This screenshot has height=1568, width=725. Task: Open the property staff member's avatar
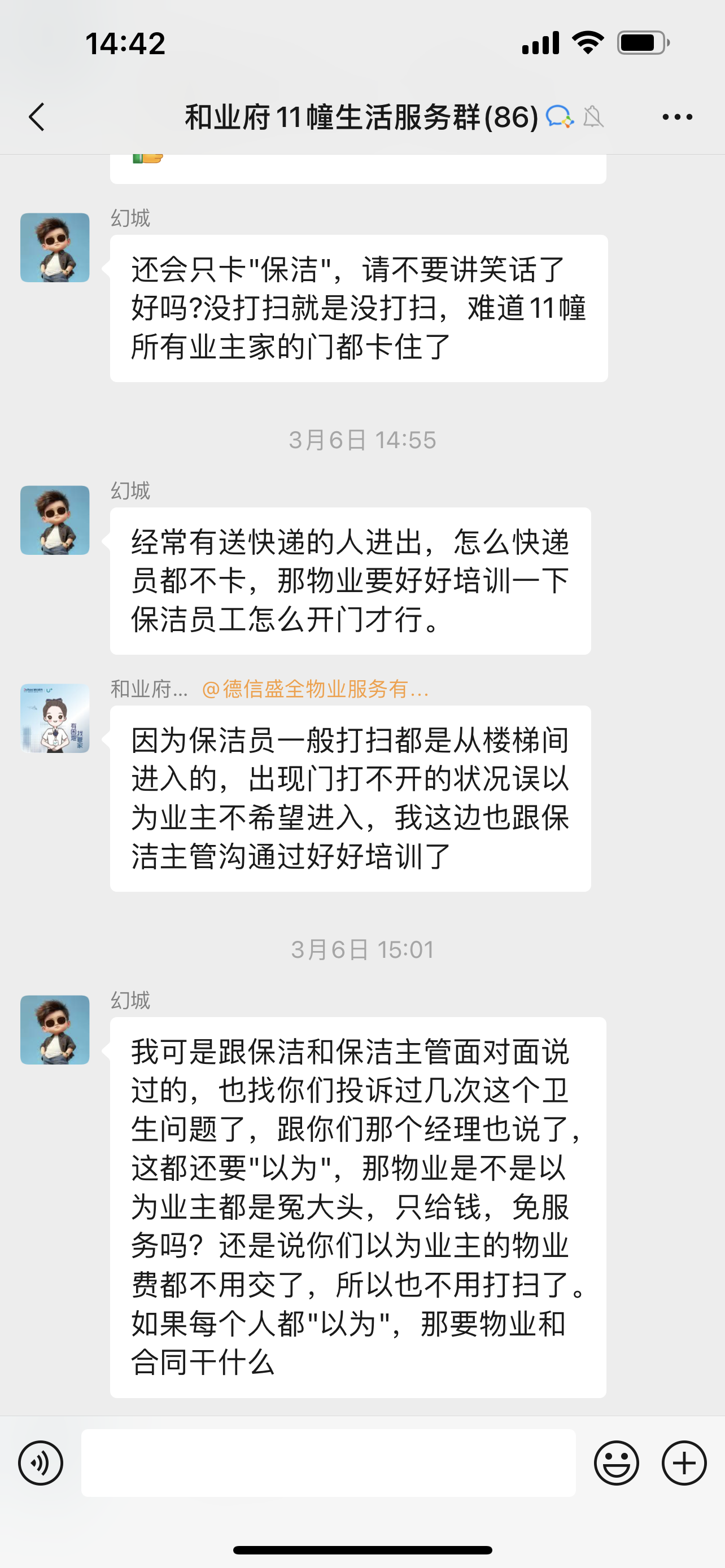click(x=55, y=719)
